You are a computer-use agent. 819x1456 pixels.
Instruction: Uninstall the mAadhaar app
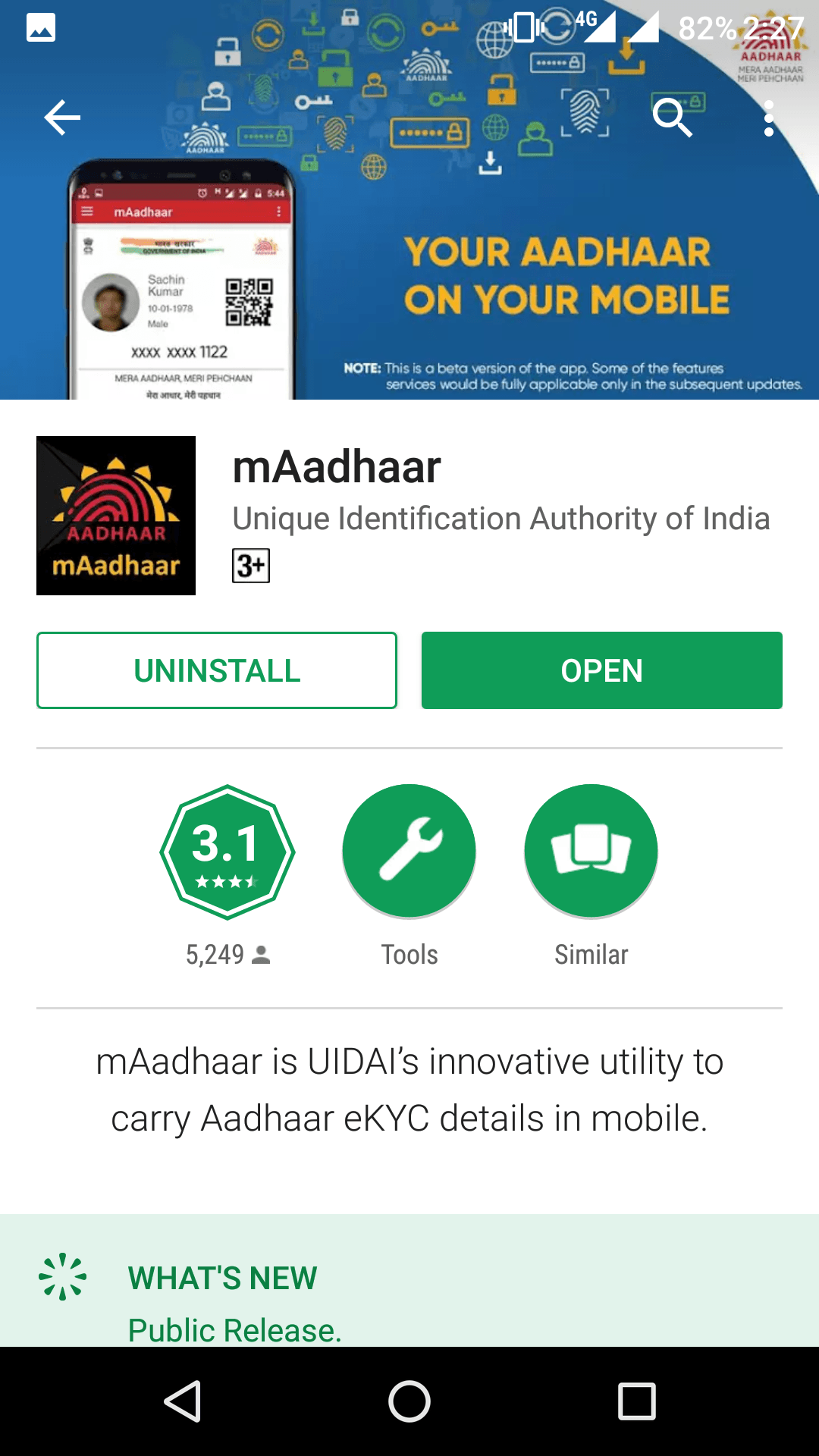pos(217,670)
